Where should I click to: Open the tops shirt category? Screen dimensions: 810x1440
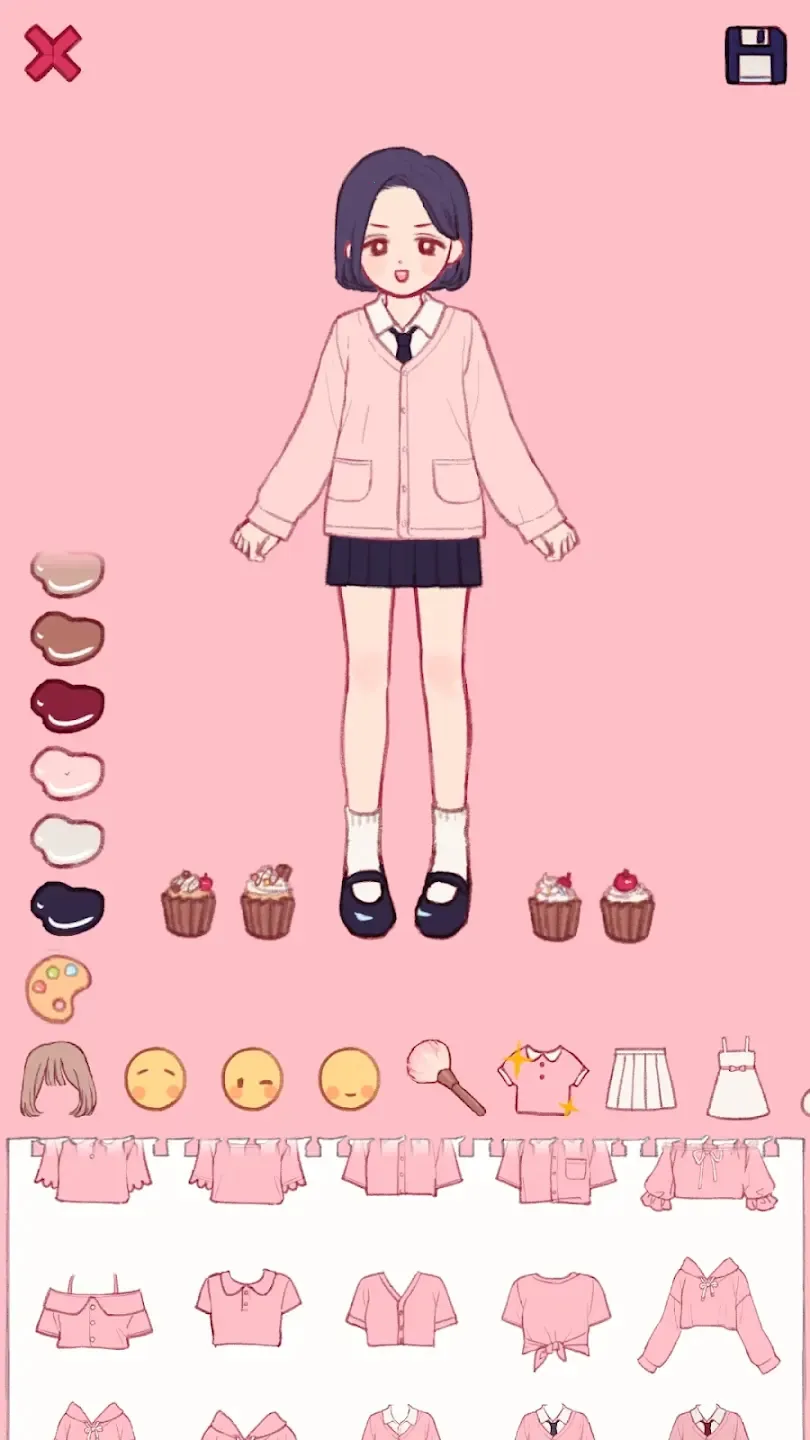point(543,1080)
